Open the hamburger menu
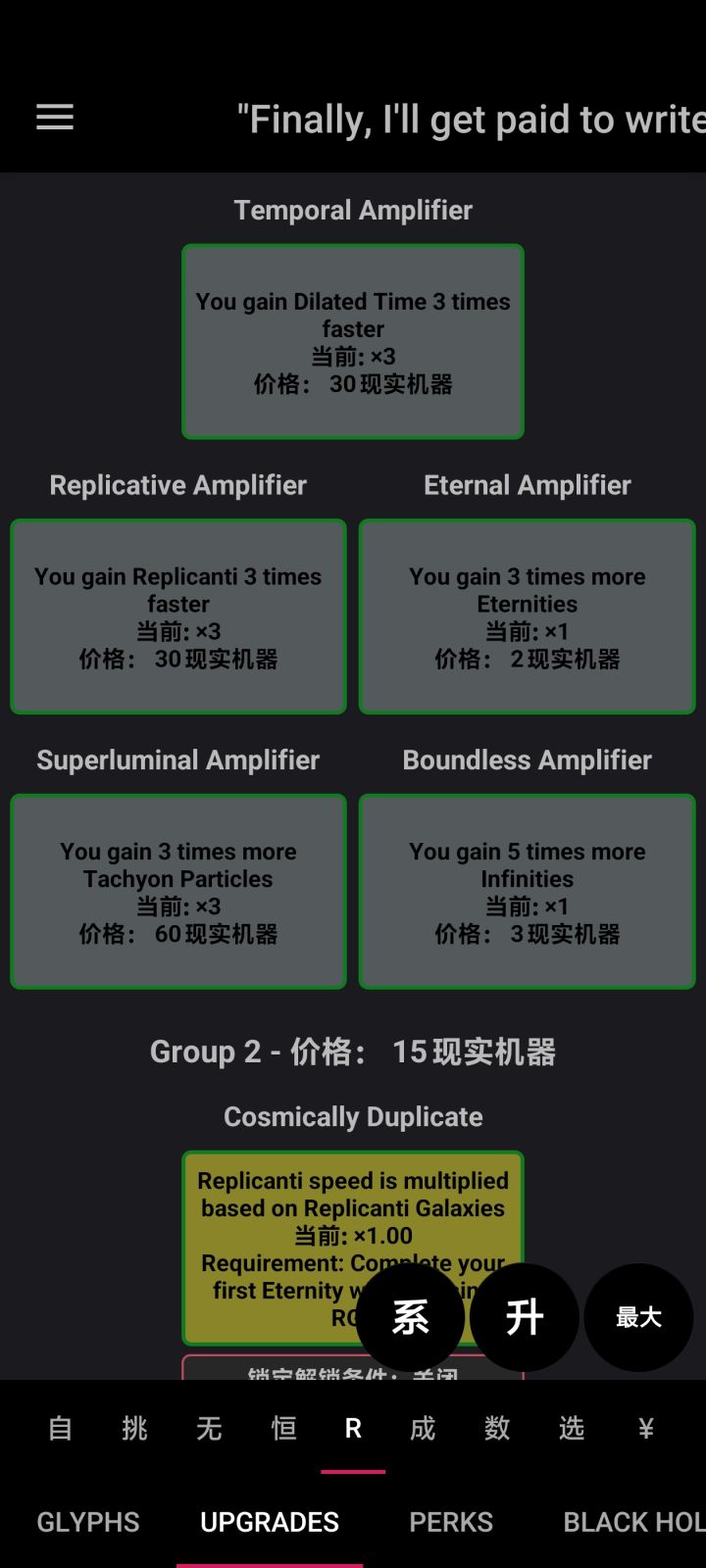The height and width of the screenshot is (1568, 706). click(x=54, y=118)
